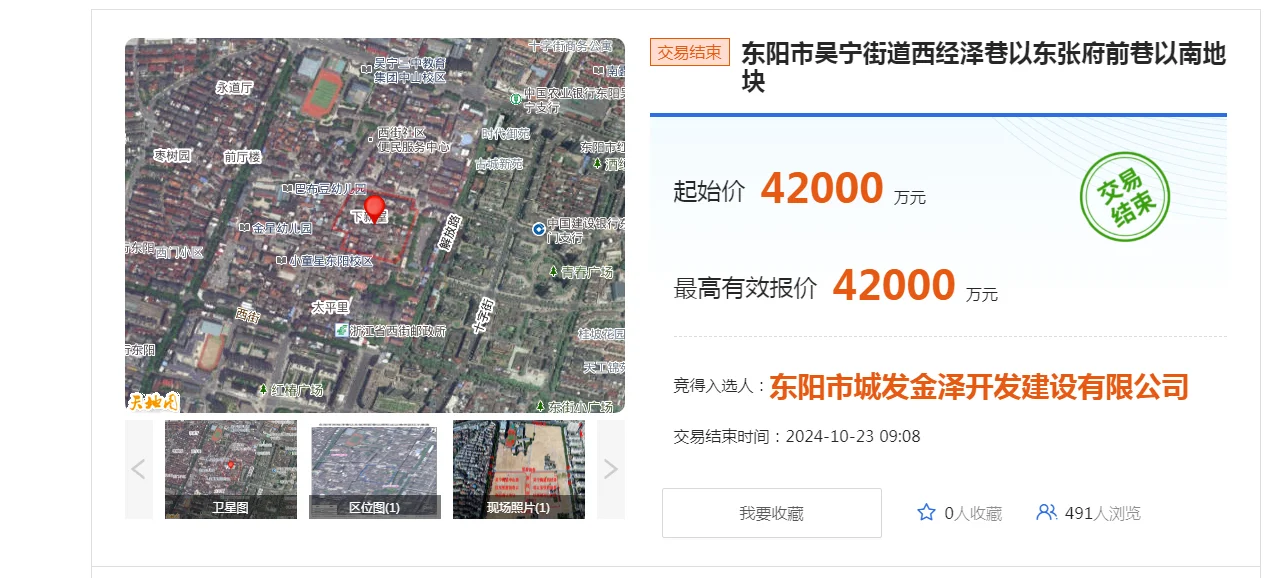1280x578 pixels.
Task: Open the large satellite map image
Action: pos(374,225)
